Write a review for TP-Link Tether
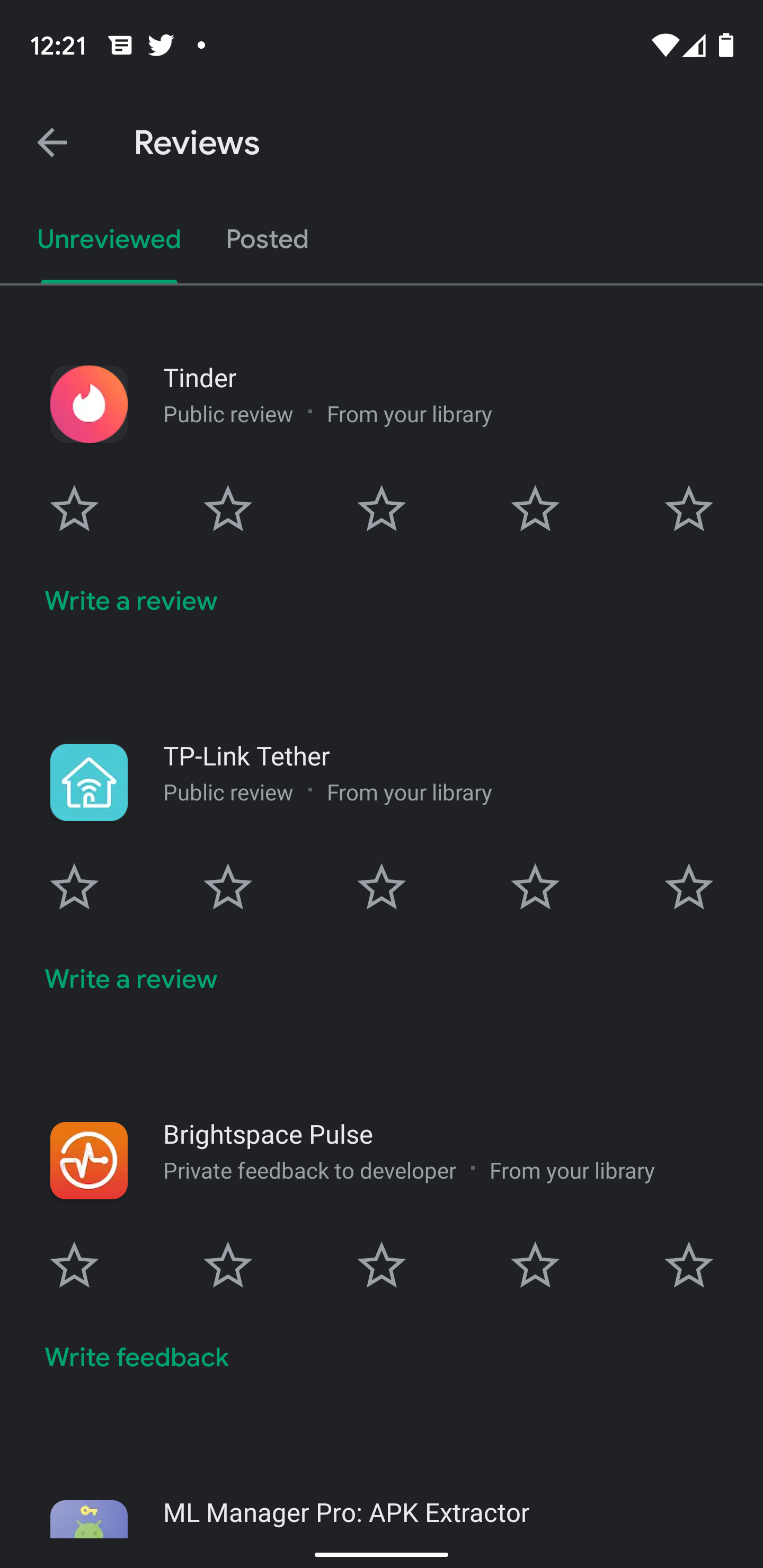Viewport: 763px width, 1568px height. click(x=130, y=979)
